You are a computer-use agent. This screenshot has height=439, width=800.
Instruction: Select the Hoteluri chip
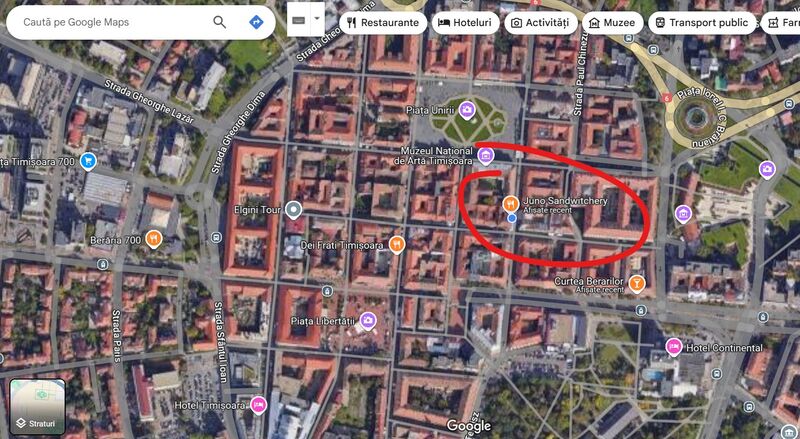coord(465,23)
